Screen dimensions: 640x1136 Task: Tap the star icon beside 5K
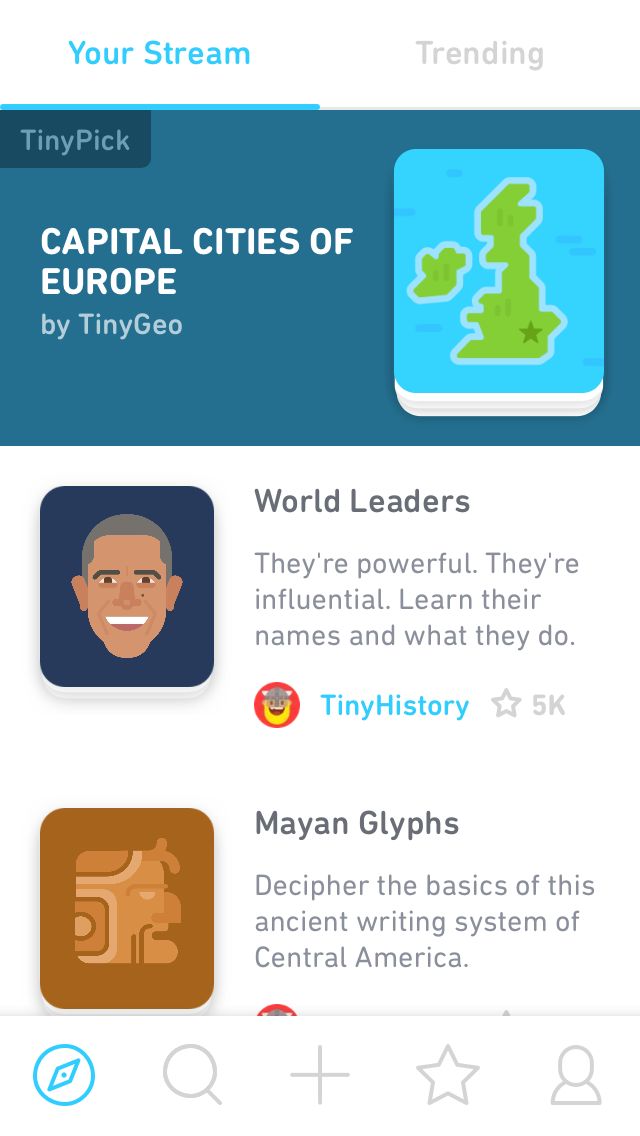tap(506, 704)
